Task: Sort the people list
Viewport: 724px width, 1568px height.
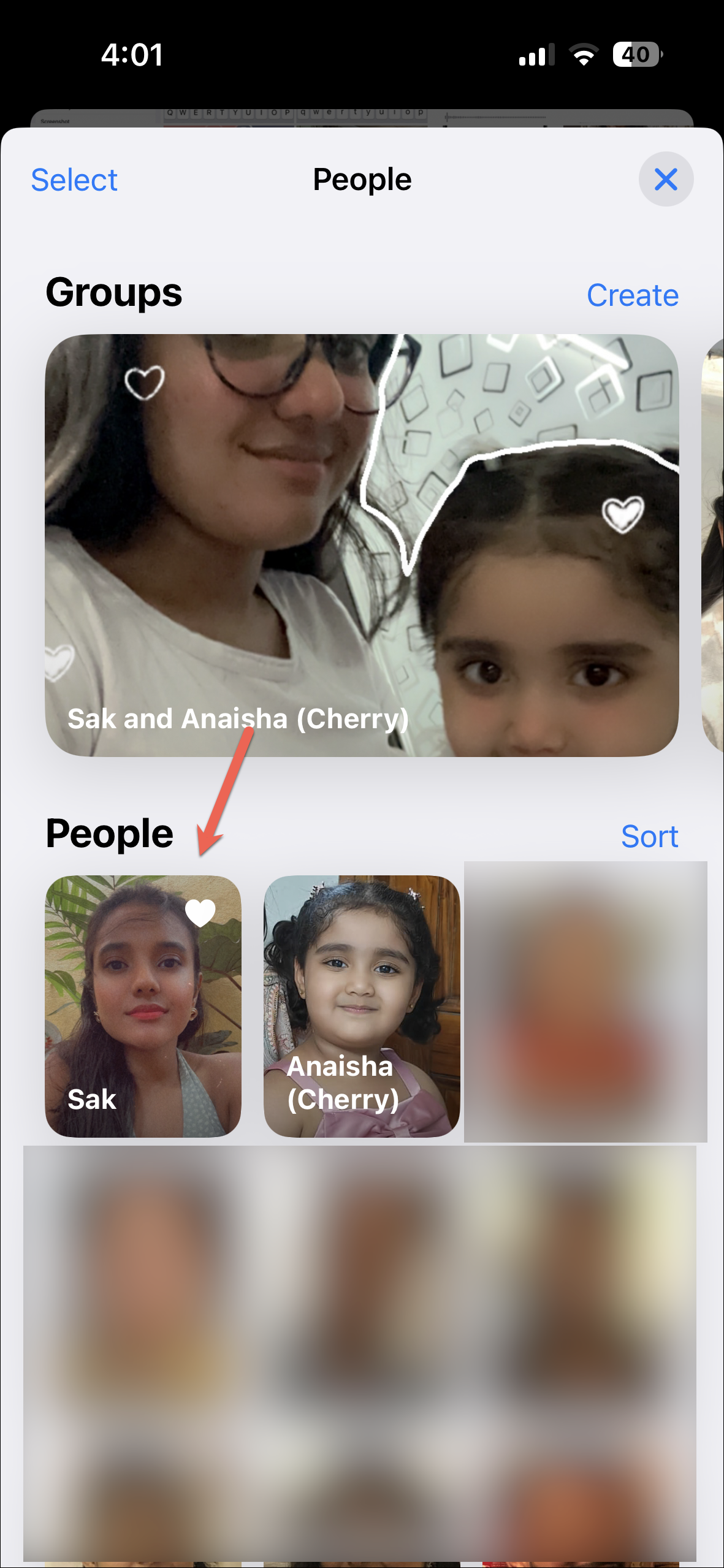Action: coord(649,836)
